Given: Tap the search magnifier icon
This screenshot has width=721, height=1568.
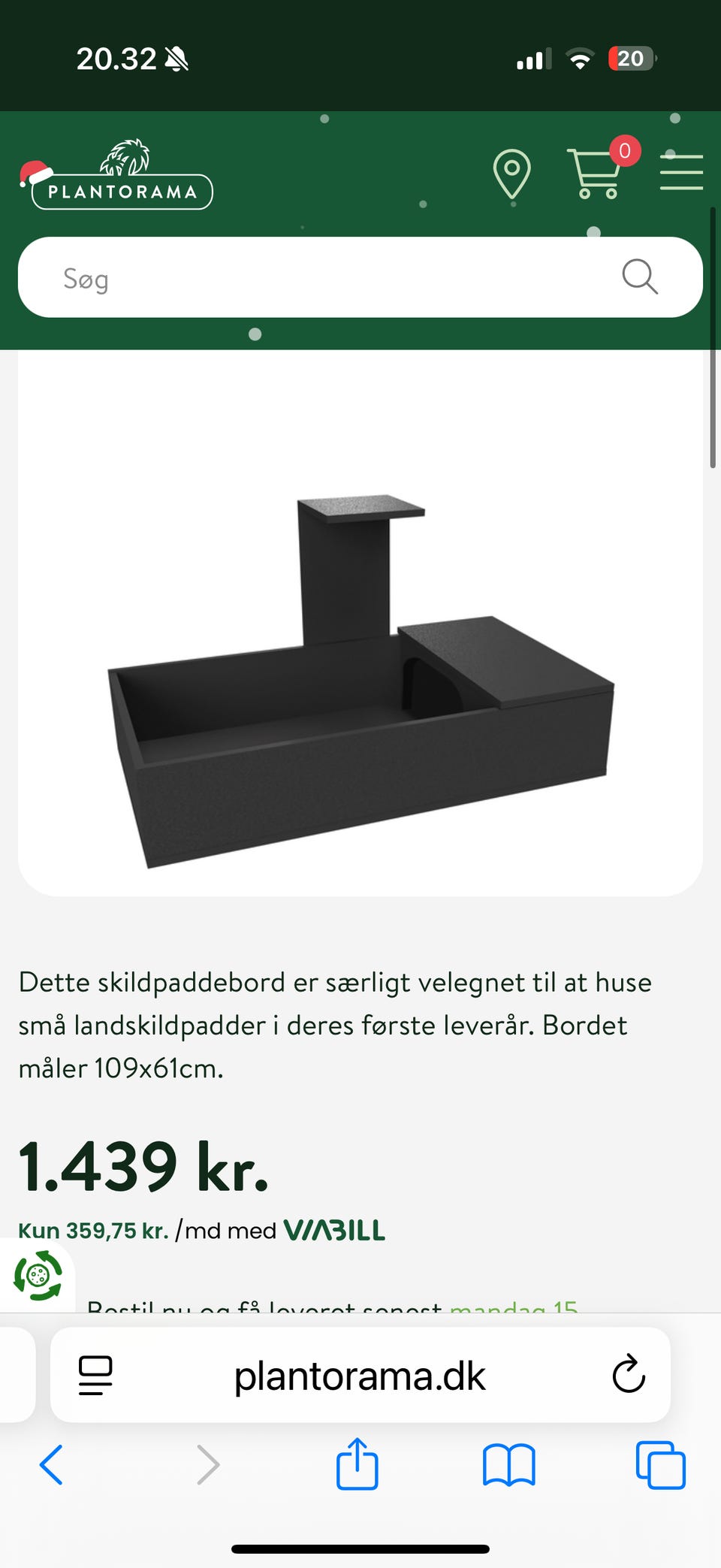Looking at the screenshot, I should coord(640,277).
